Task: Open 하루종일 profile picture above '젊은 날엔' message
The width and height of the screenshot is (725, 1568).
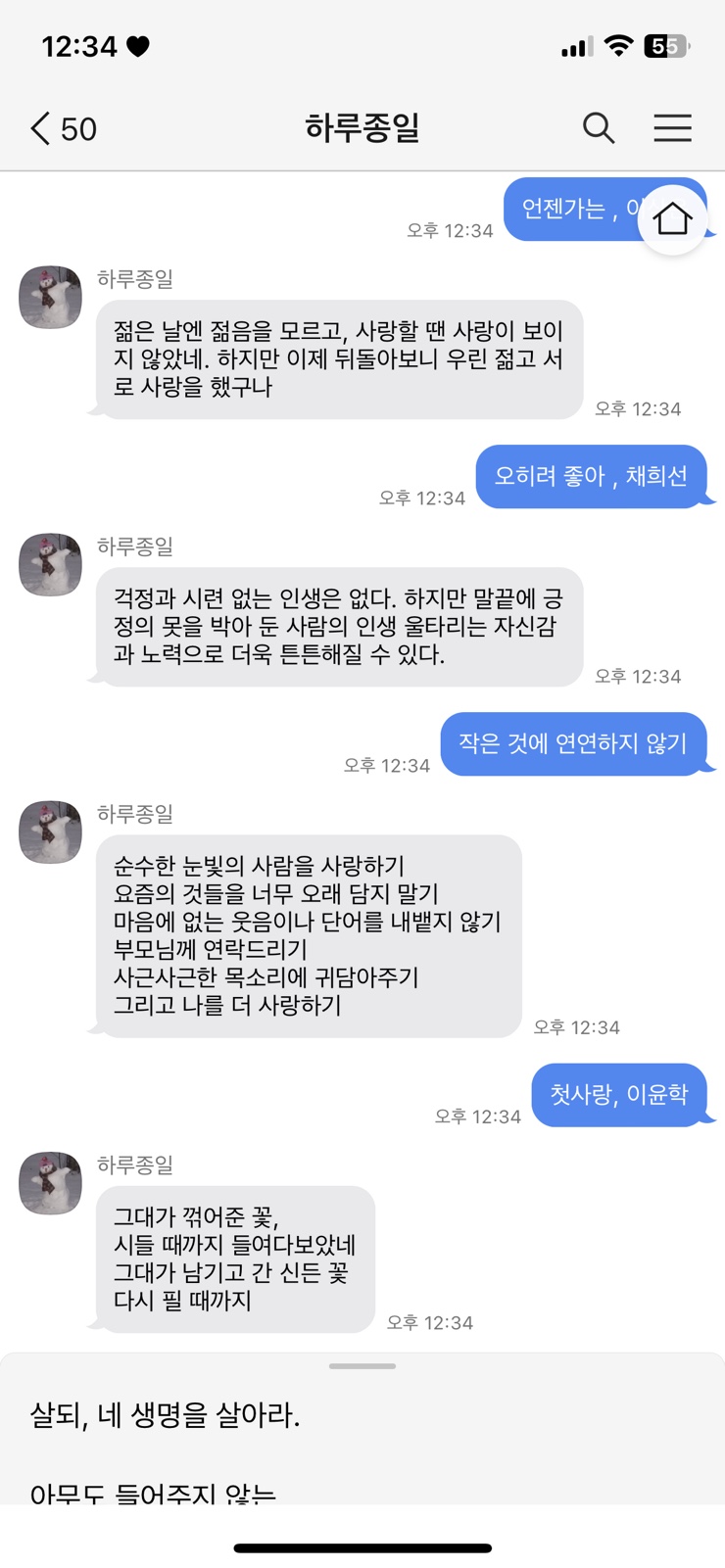Action: pyautogui.click(x=50, y=297)
